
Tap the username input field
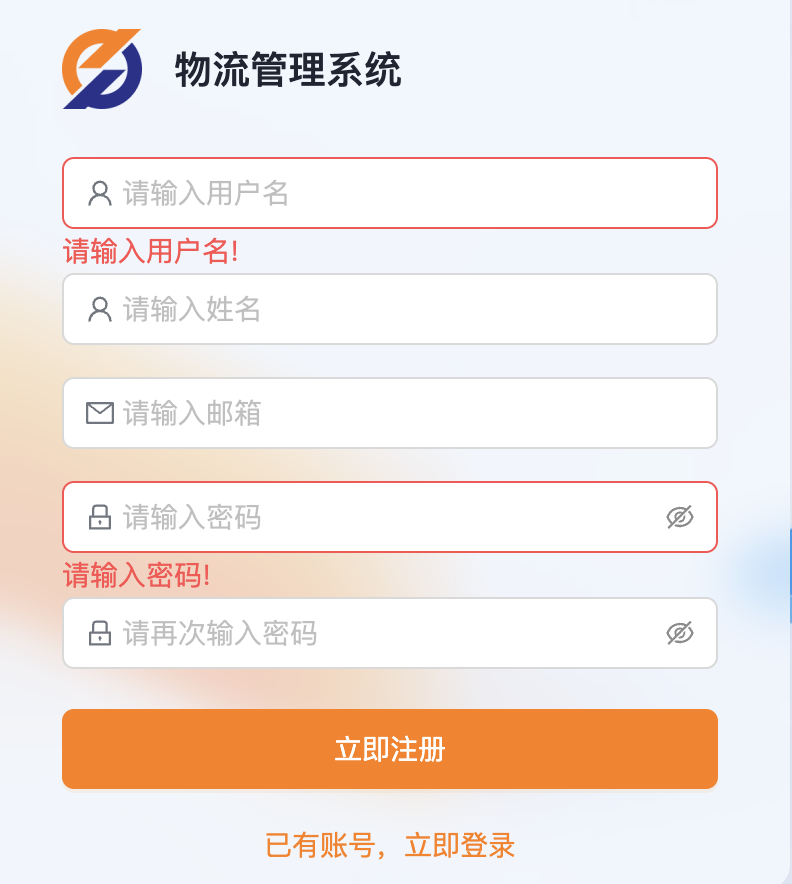tap(400, 193)
